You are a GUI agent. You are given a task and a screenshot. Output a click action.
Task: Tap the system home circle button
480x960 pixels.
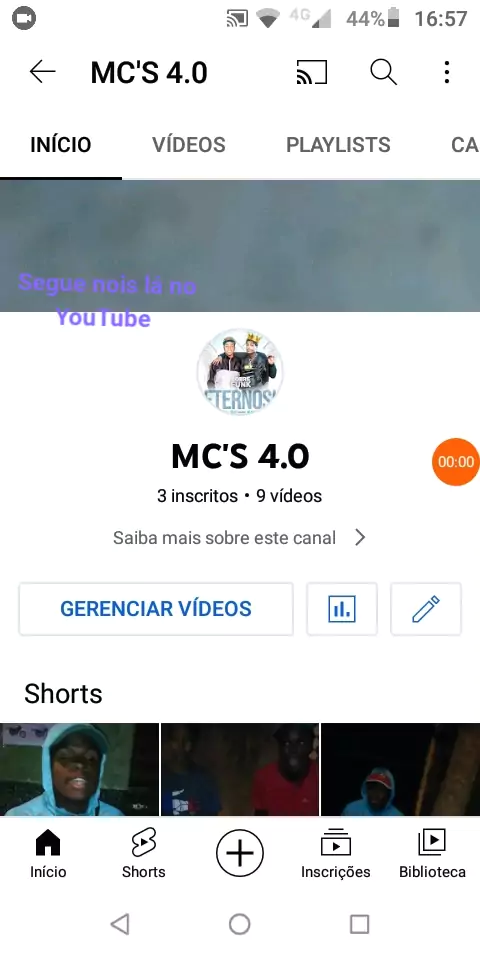pyautogui.click(x=239, y=924)
